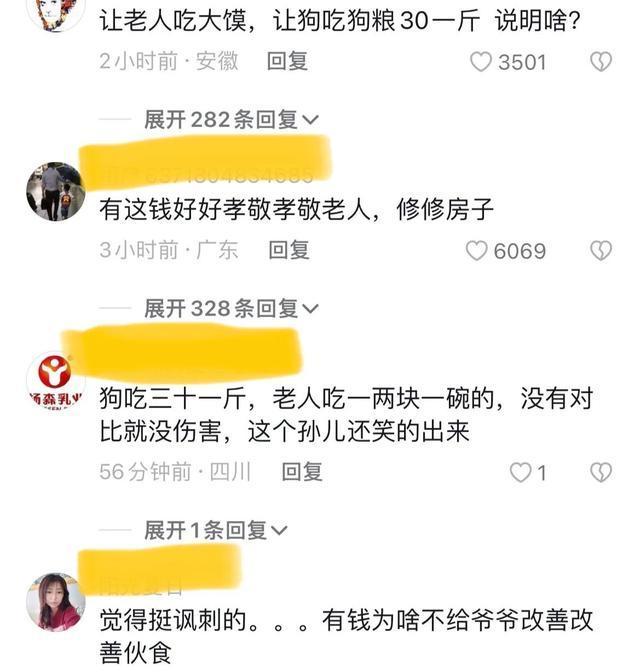Viewport: 640px width, 672px height.
Task: Expand the 1 reply thread
Action: coord(215,529)
